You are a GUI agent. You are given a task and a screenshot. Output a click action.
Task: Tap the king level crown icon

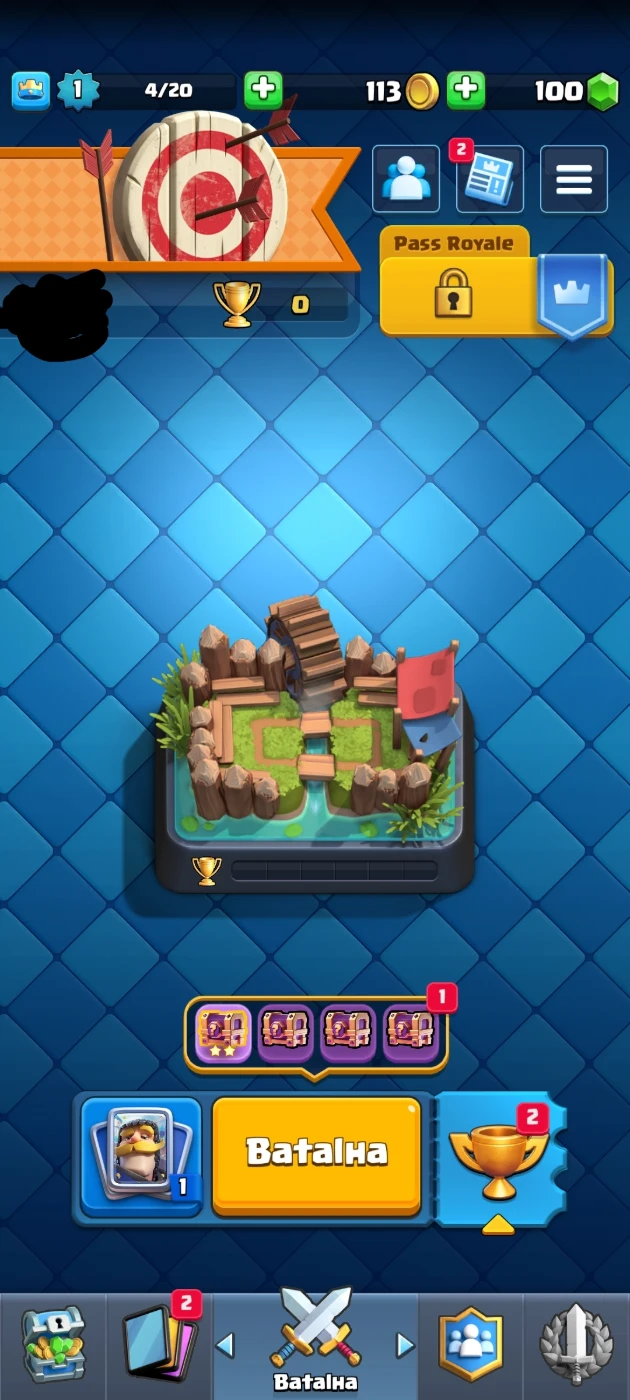pos(31,91)
